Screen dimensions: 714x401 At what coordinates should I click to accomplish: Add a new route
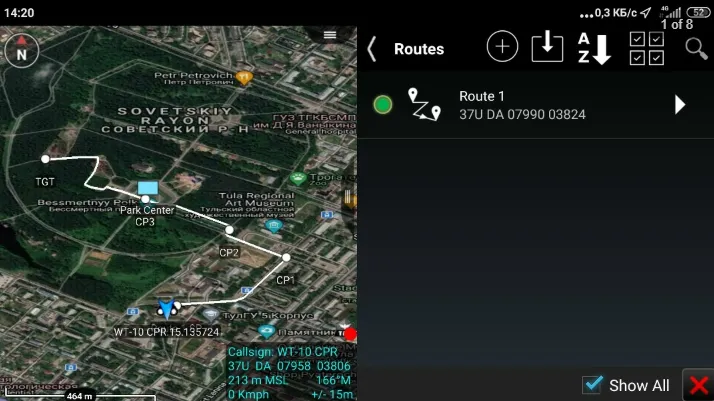502,47
